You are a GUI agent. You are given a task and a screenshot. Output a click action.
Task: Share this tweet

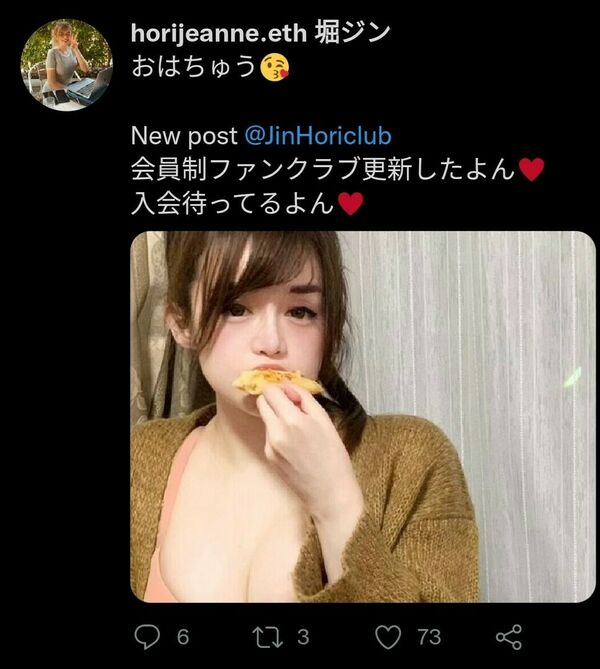508,636
